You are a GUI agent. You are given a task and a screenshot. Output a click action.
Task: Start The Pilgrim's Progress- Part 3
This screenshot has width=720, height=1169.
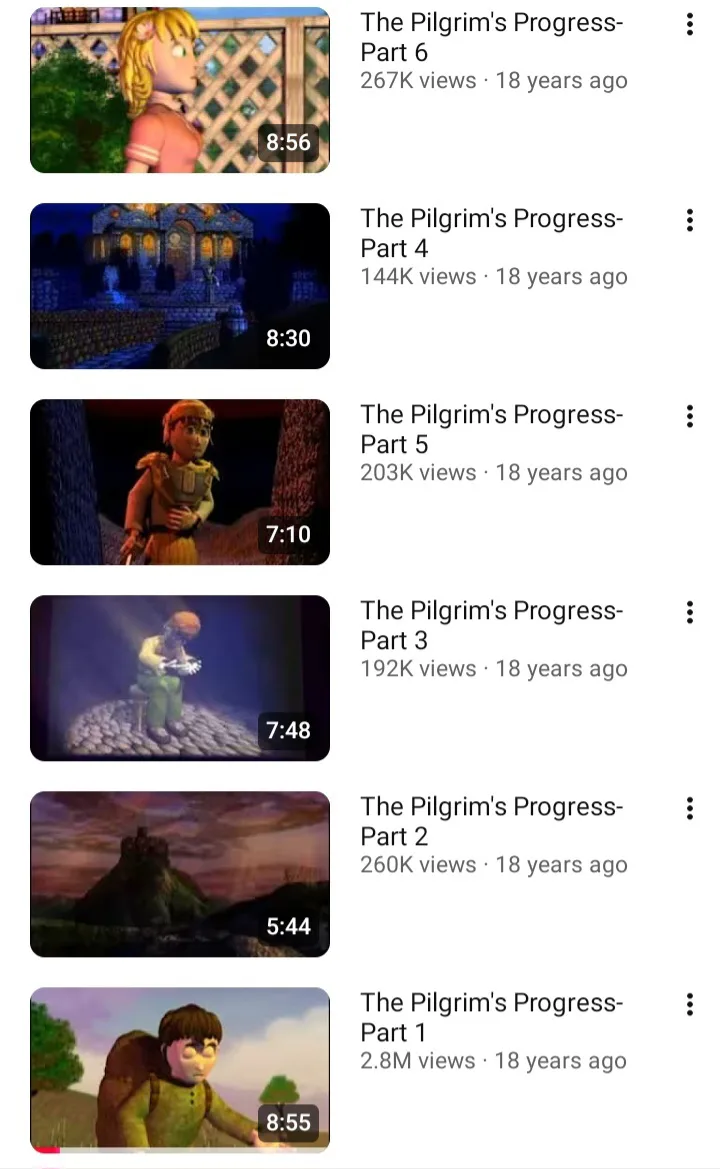click(x=180, y=678)
